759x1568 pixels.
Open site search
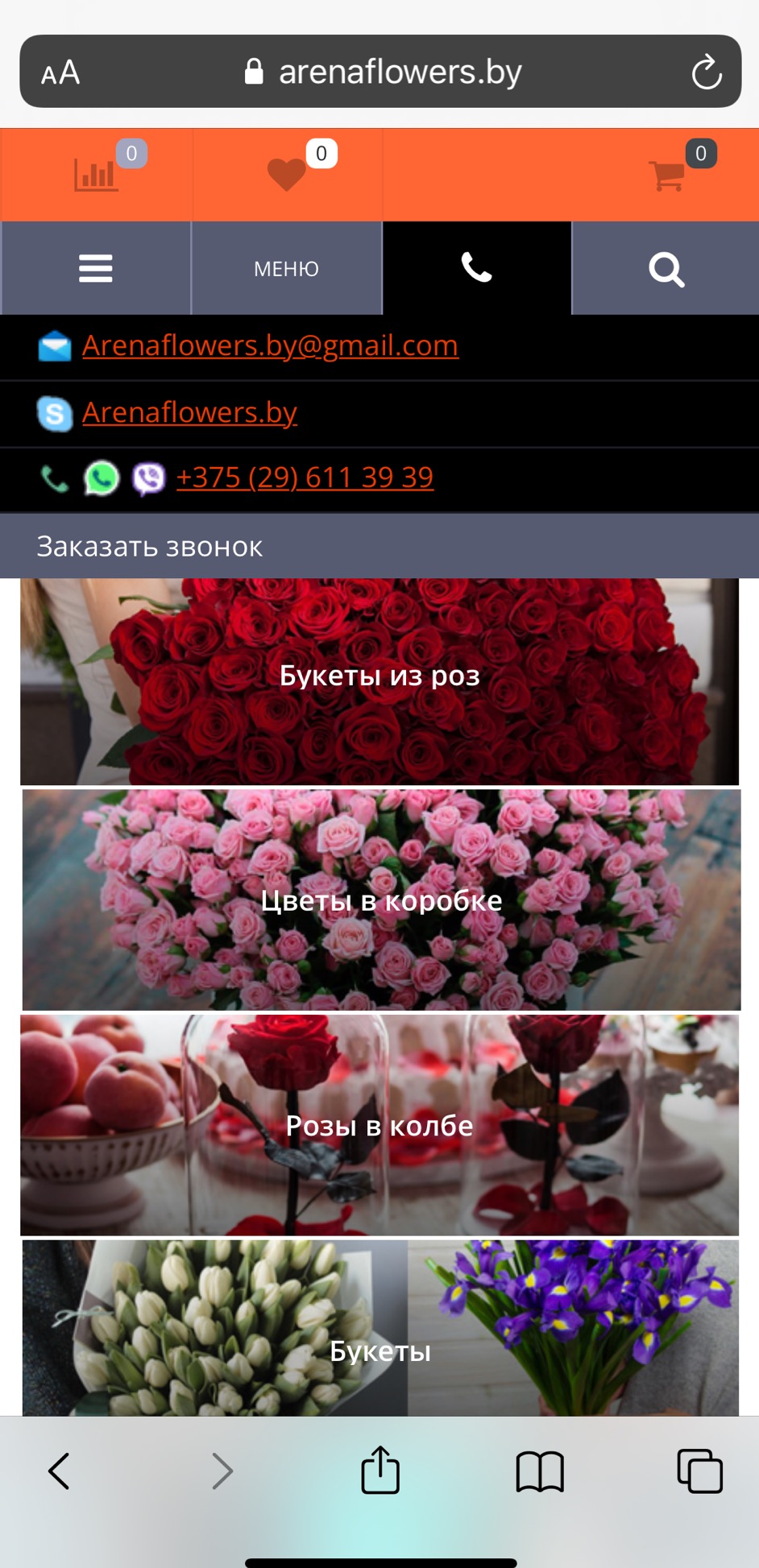tap(666, 269)
